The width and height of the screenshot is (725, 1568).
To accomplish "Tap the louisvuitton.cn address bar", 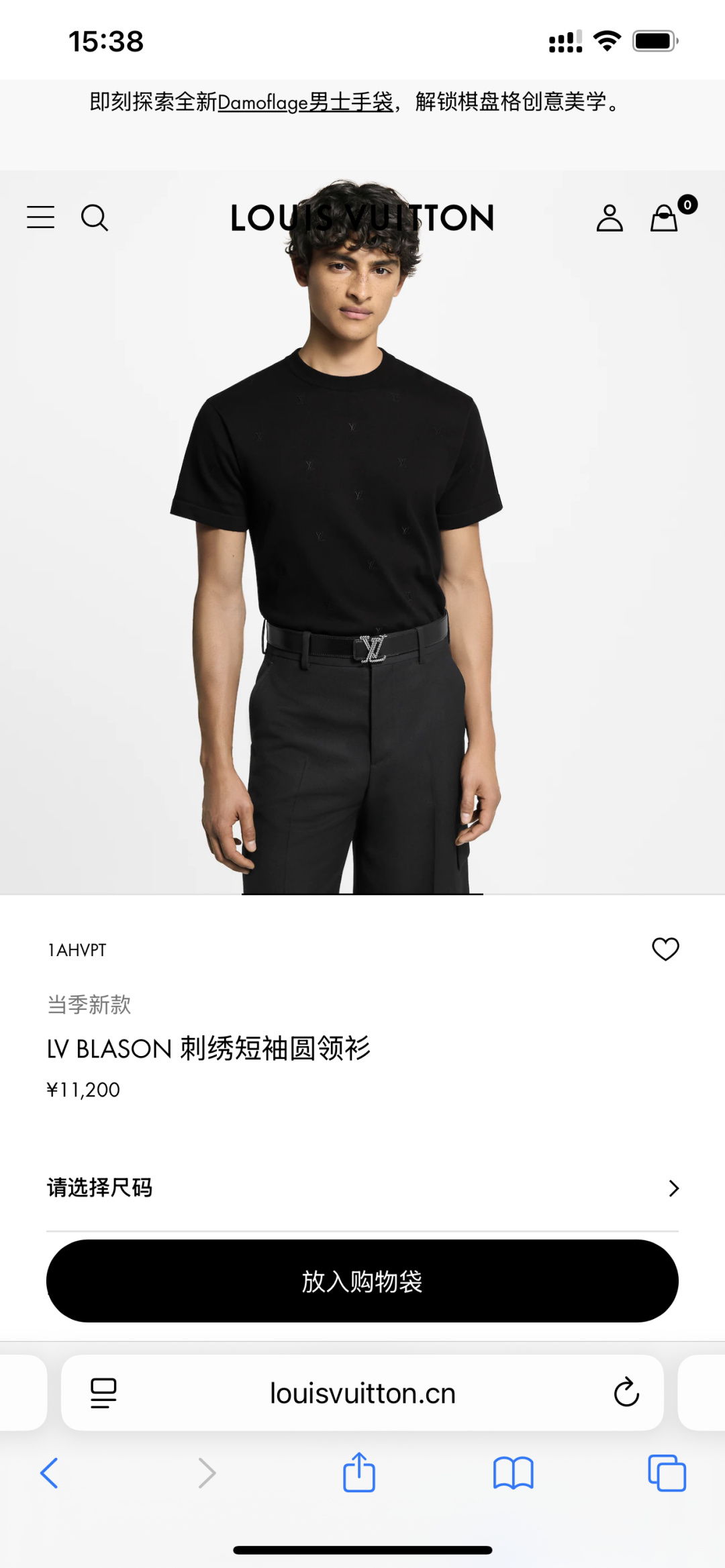I will [x=362, y=1394].
